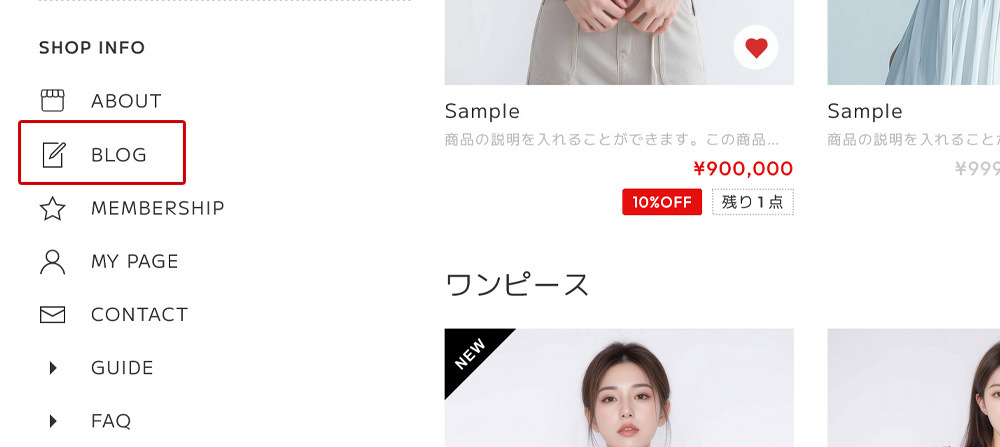
Task: Open the BLOG link
Action: (118, 155)
